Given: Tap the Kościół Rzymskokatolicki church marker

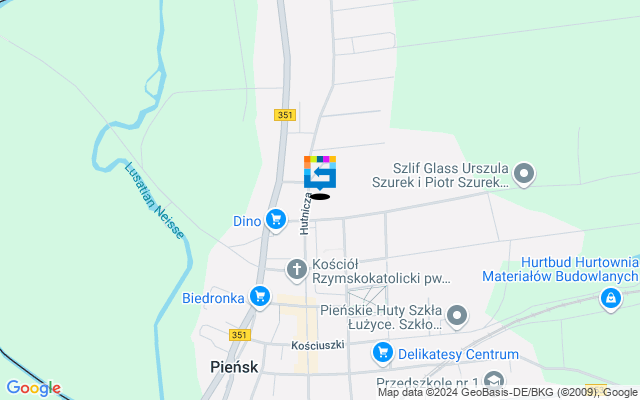Looking at the screenshot, I should tap(296, 268).
